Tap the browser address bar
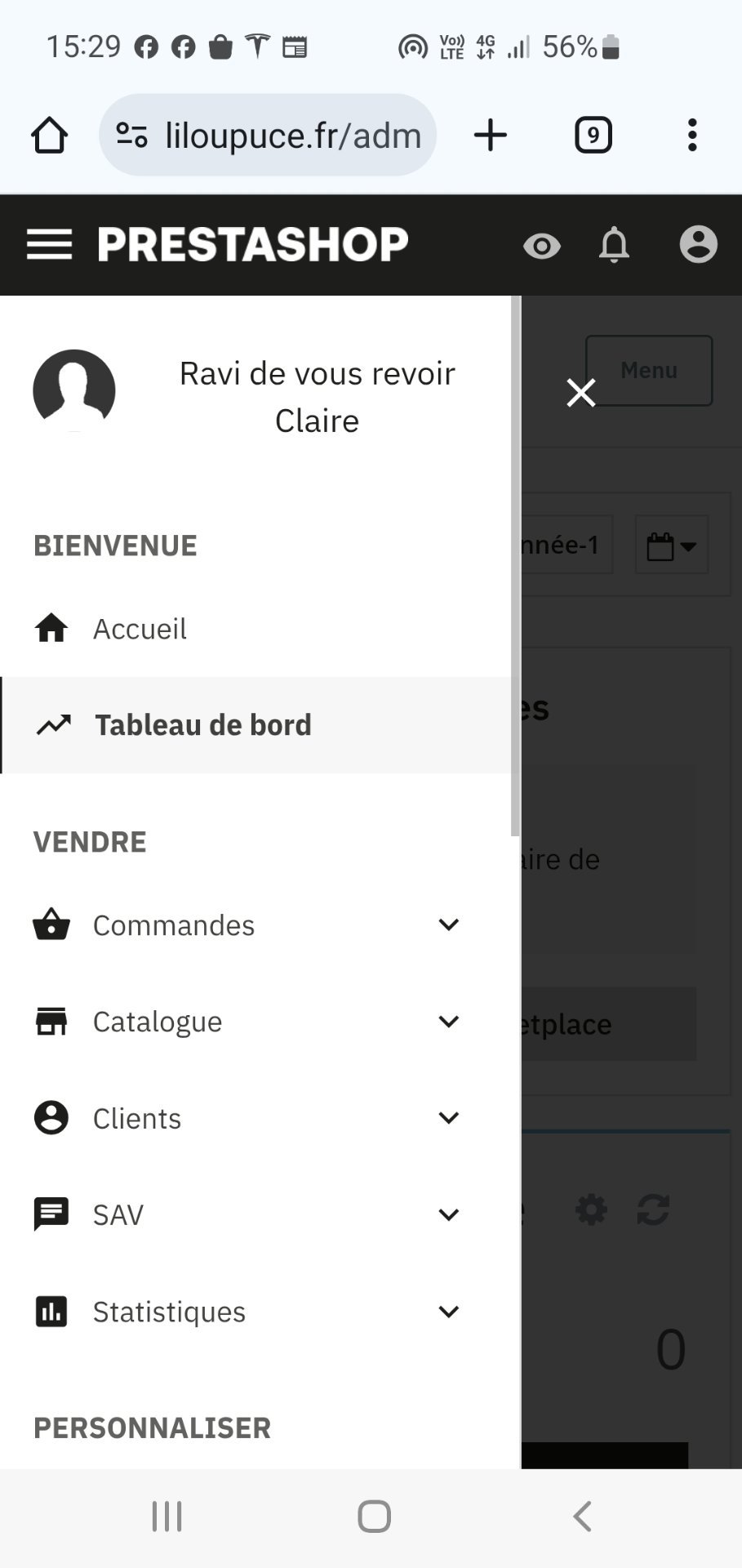The image size is (742, 1568). click(x=268, y=135)
